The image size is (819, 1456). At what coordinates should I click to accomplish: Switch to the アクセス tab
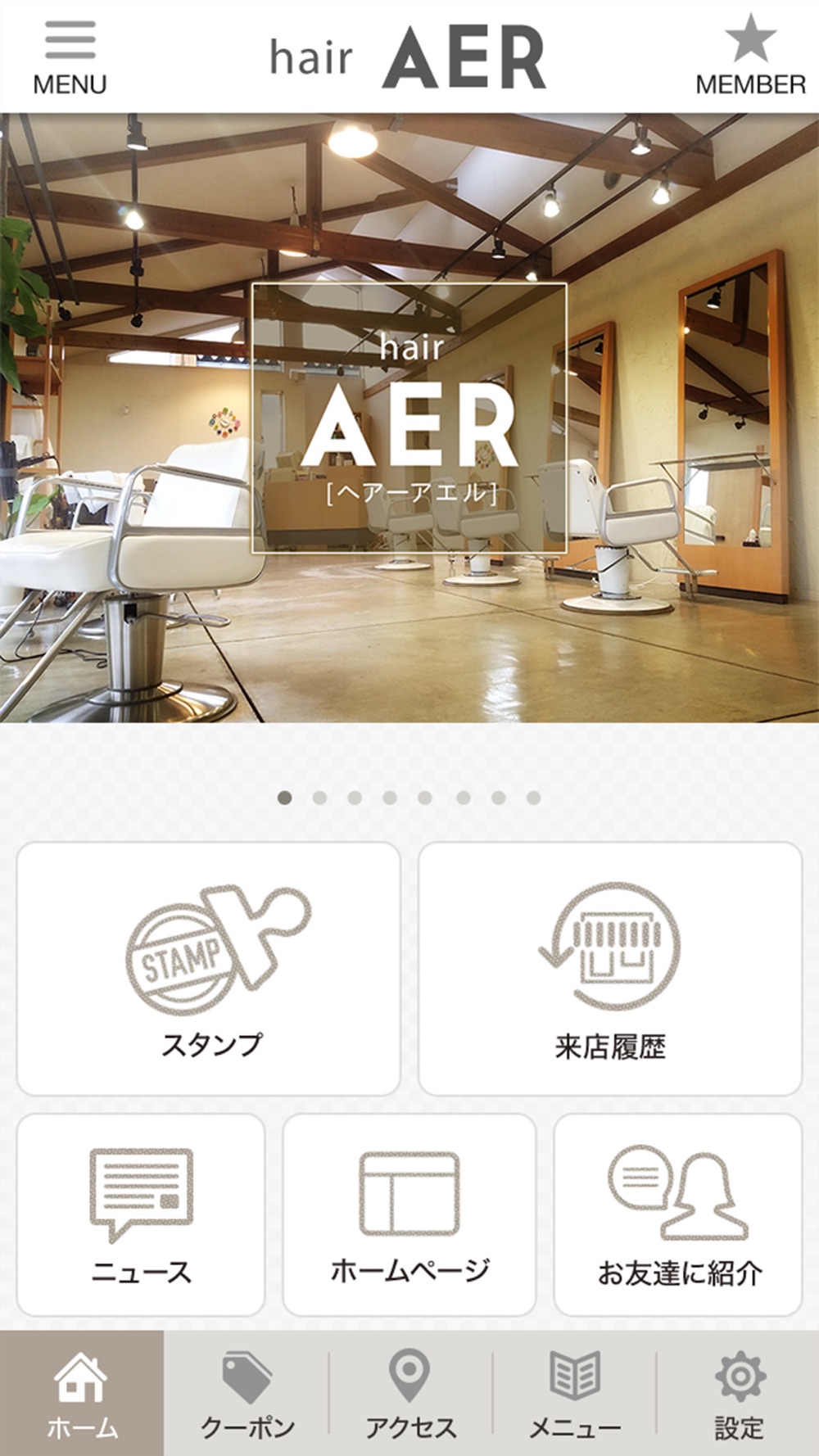410,1394
